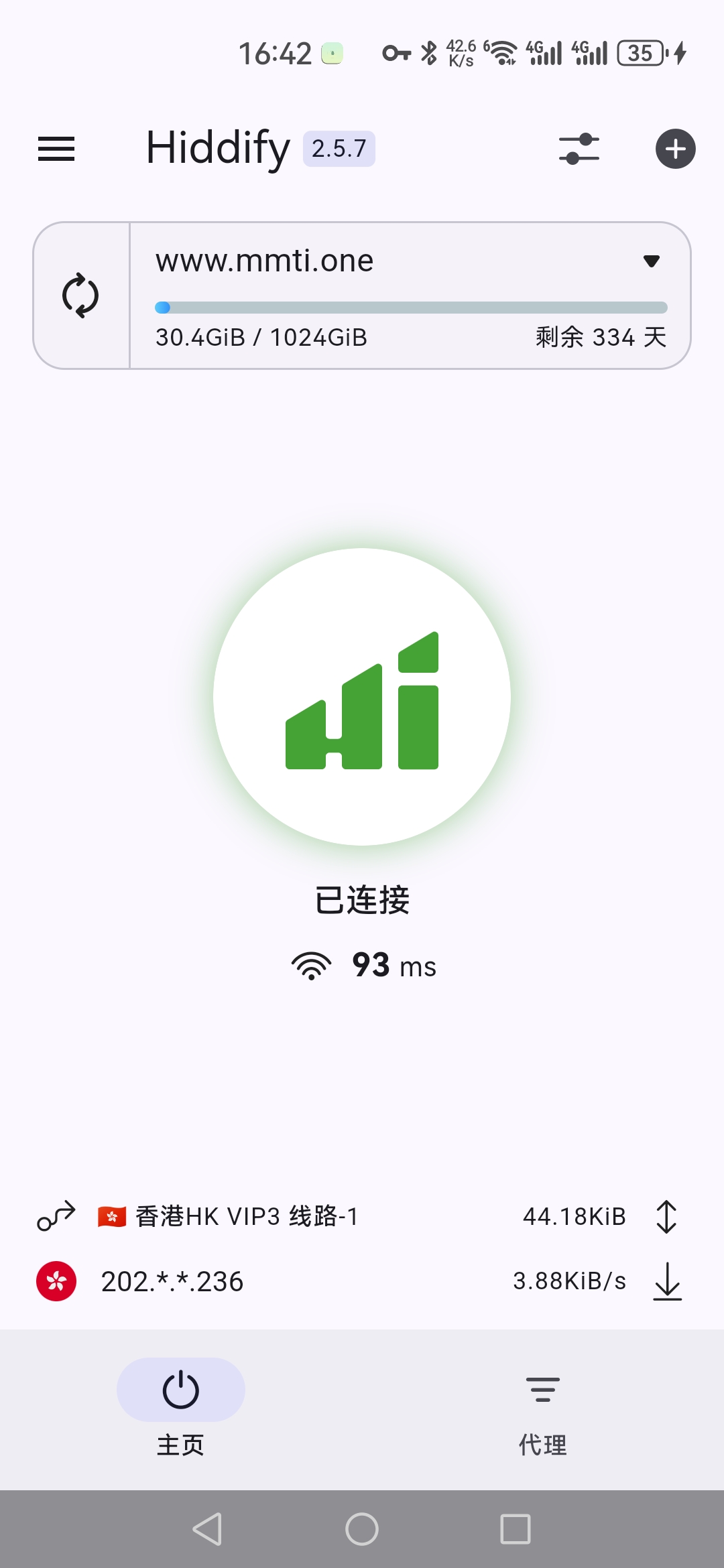
Task: Expand the www.mmti.one profile dropdown
Action: (x=651, y=261)
